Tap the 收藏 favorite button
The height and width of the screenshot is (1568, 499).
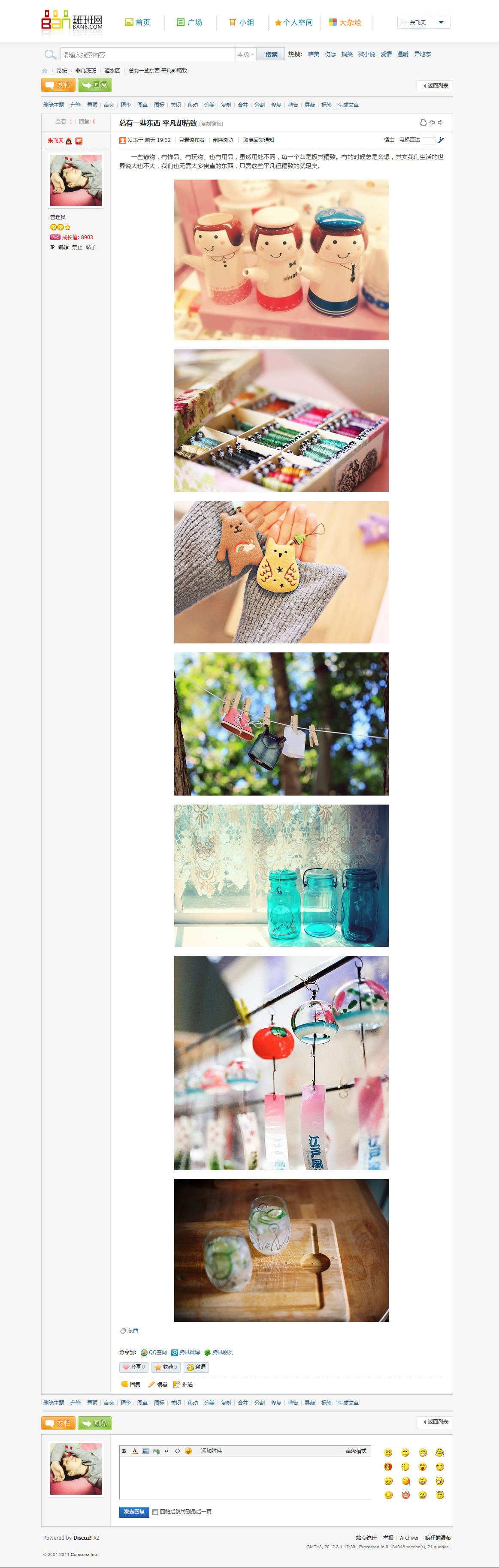point(166,1367)
